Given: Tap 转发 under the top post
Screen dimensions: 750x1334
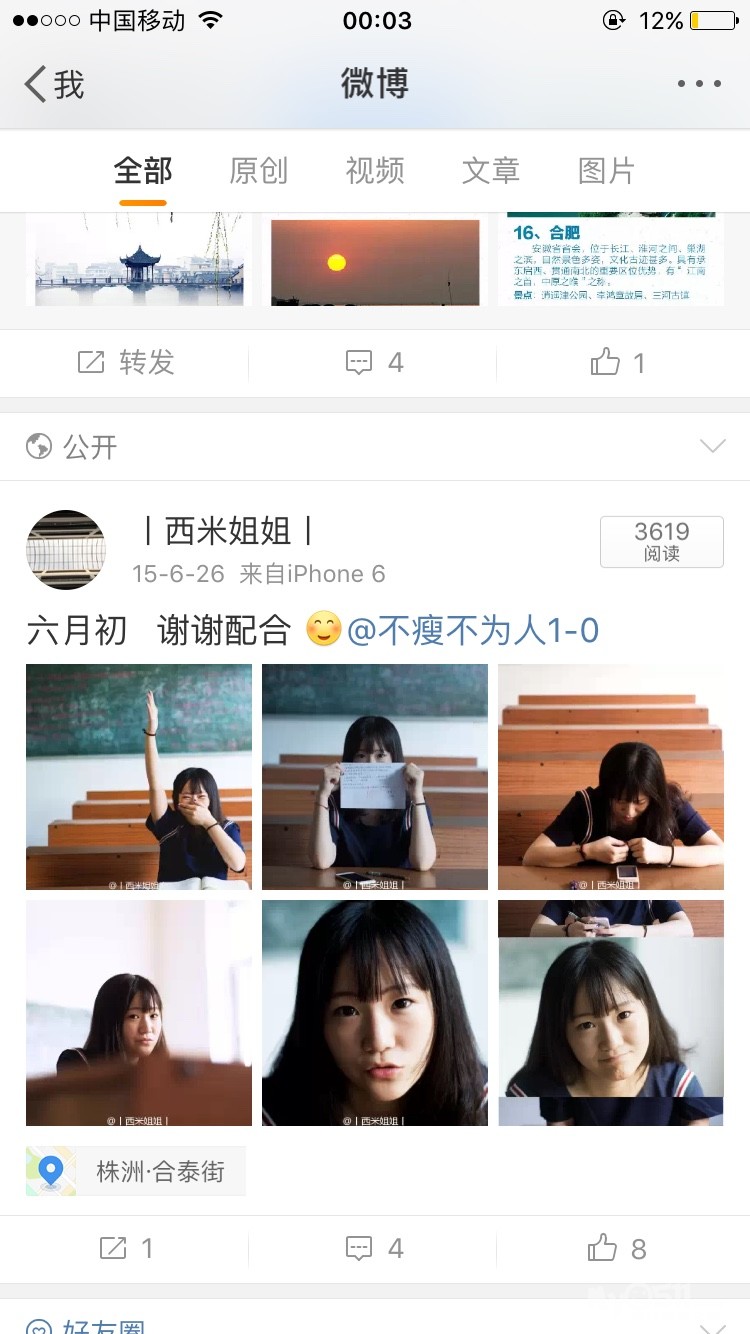Looking at the screenshot, I should click(126, 362).
